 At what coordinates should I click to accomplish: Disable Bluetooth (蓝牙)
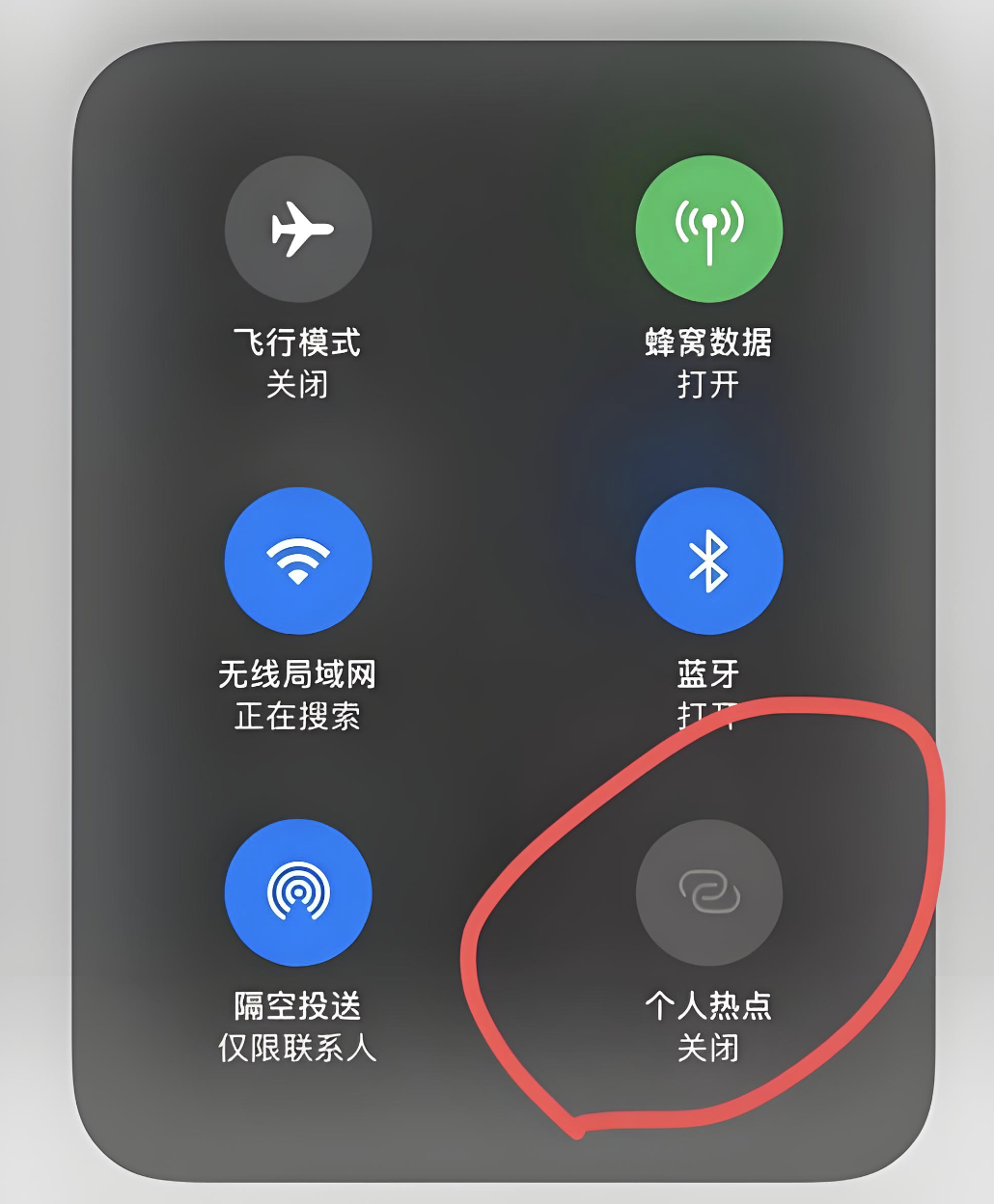point(708,561)
